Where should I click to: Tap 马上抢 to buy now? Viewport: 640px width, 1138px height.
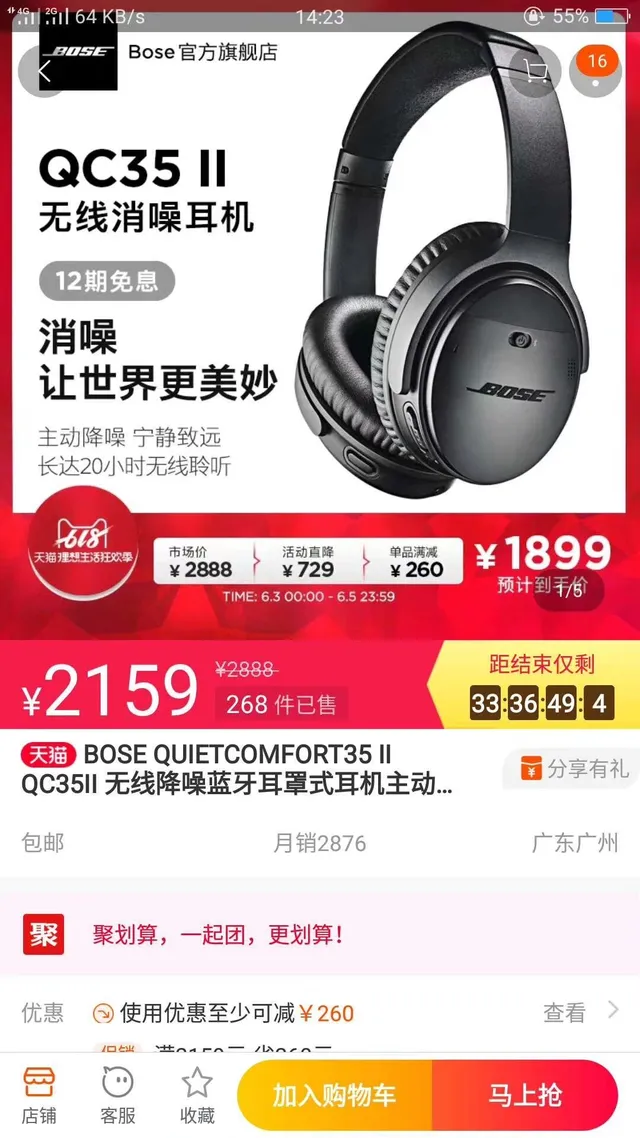(525, 1095)
